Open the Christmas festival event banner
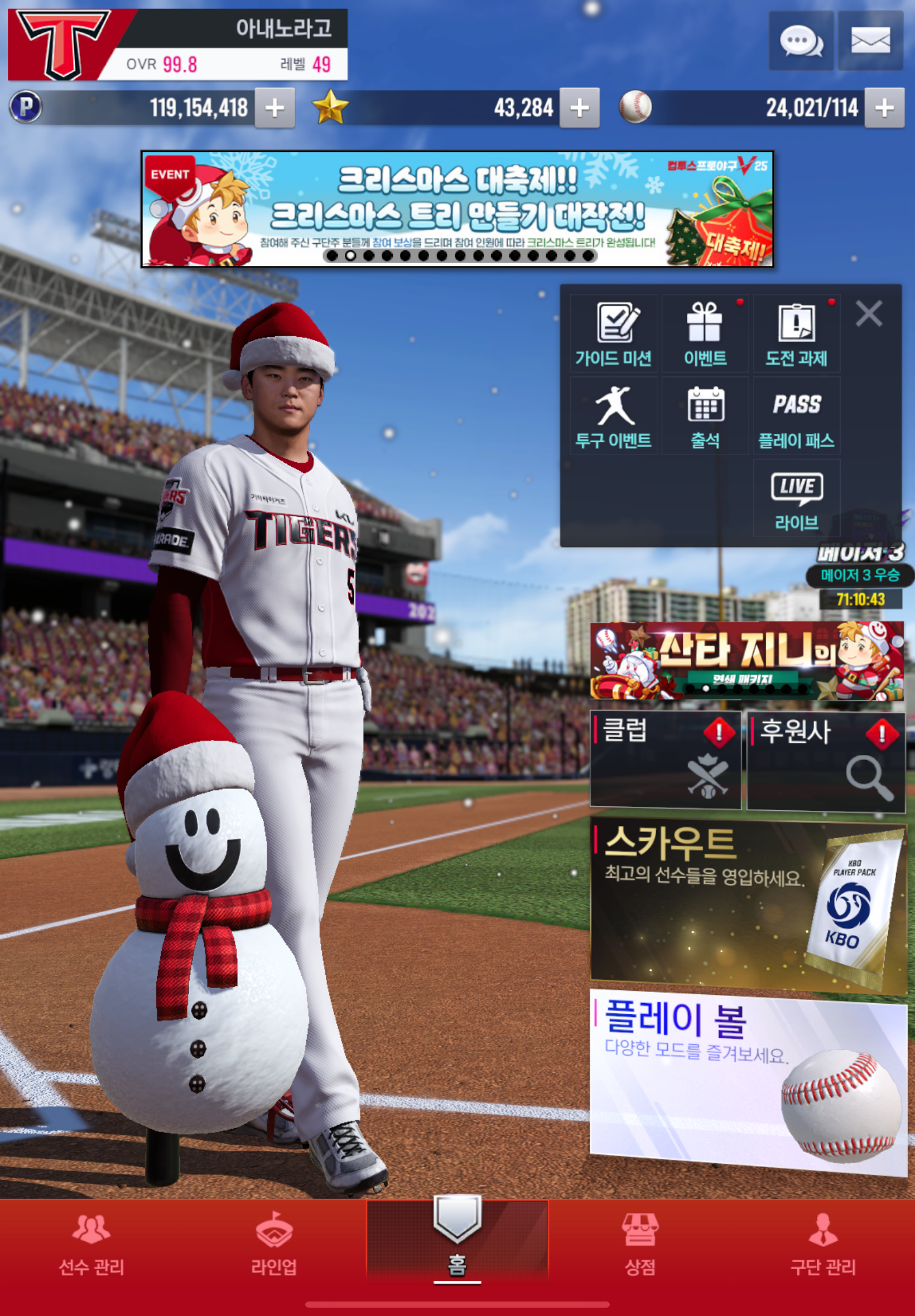Screen dimensions: 915x1316 [457, 209]
